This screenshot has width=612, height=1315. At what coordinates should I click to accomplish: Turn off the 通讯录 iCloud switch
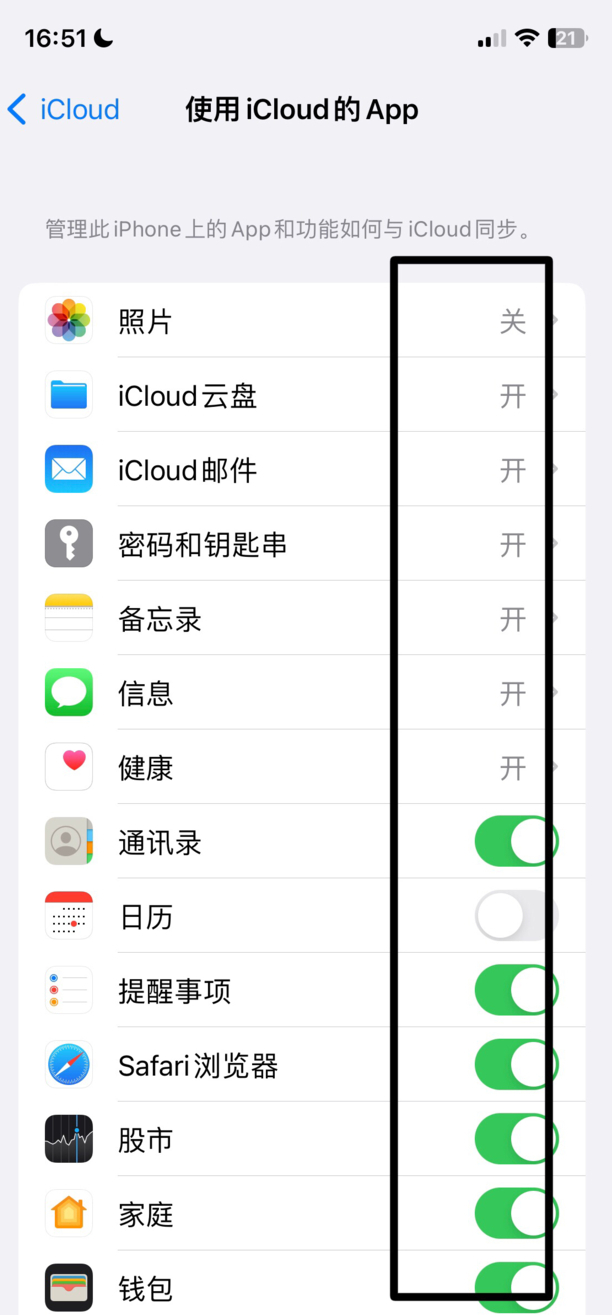(516, 841)
